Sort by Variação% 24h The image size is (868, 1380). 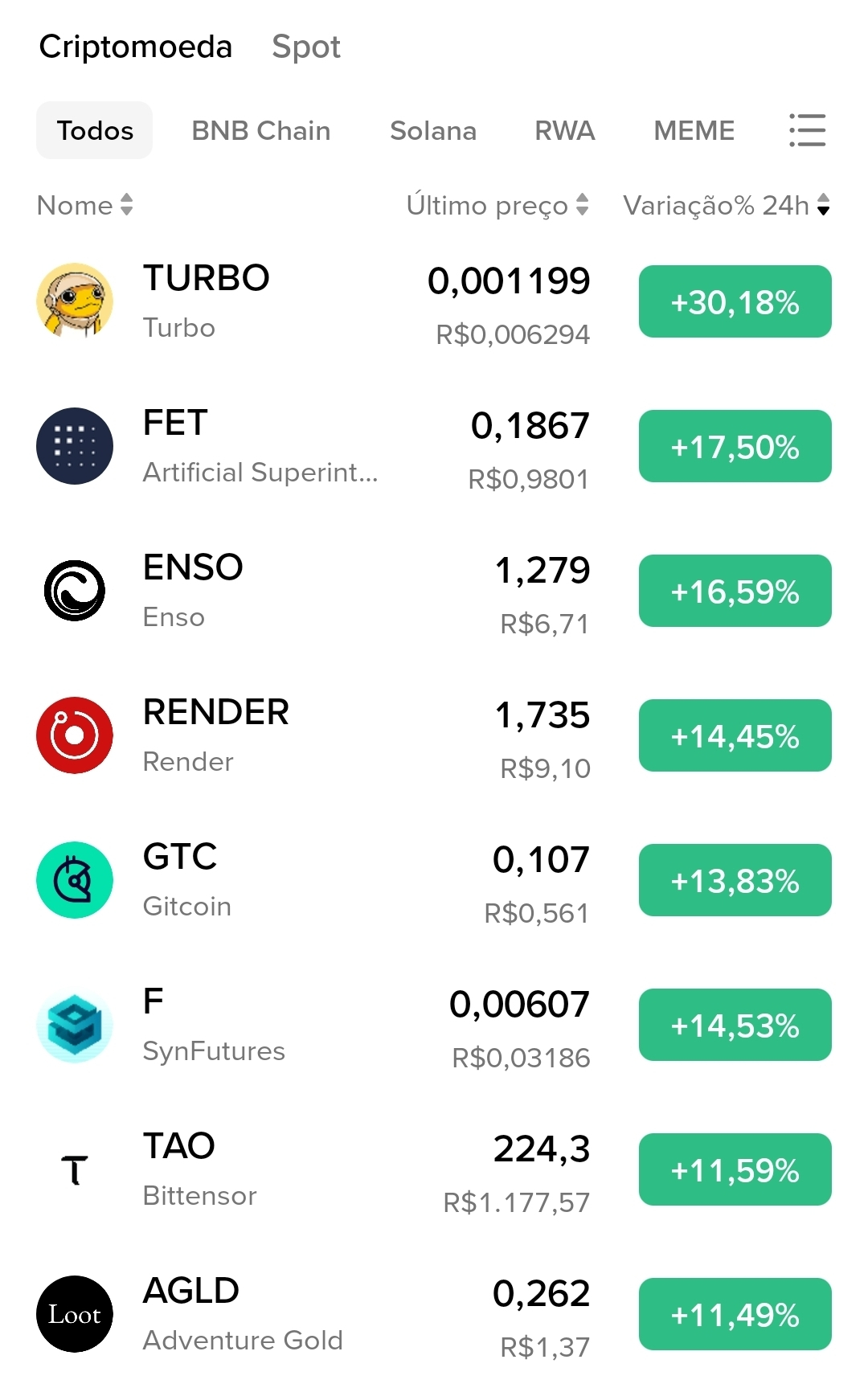pyautogui.click(x=726, y=205)
